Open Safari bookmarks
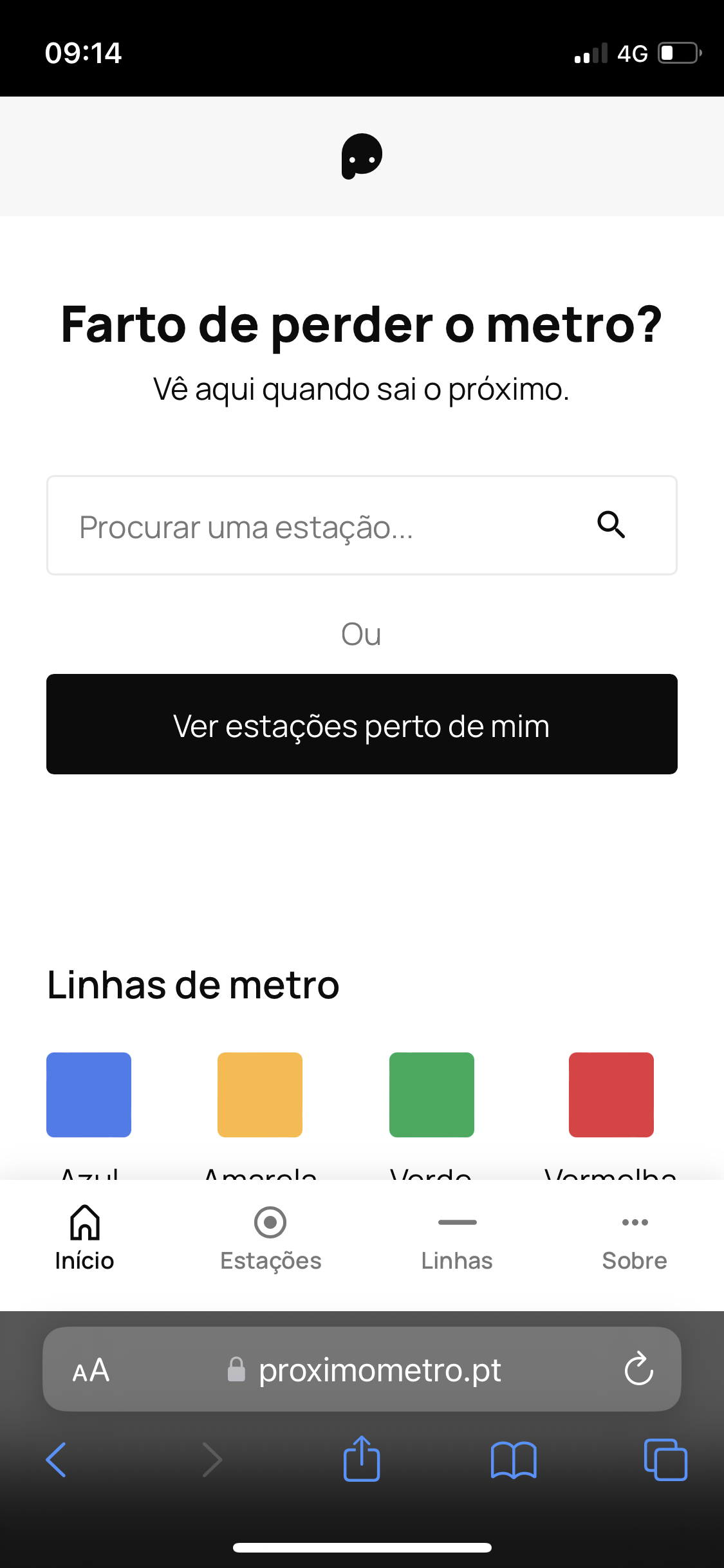The height and width of the screenshot is (1568, 724). click(x=514, y=1459)
